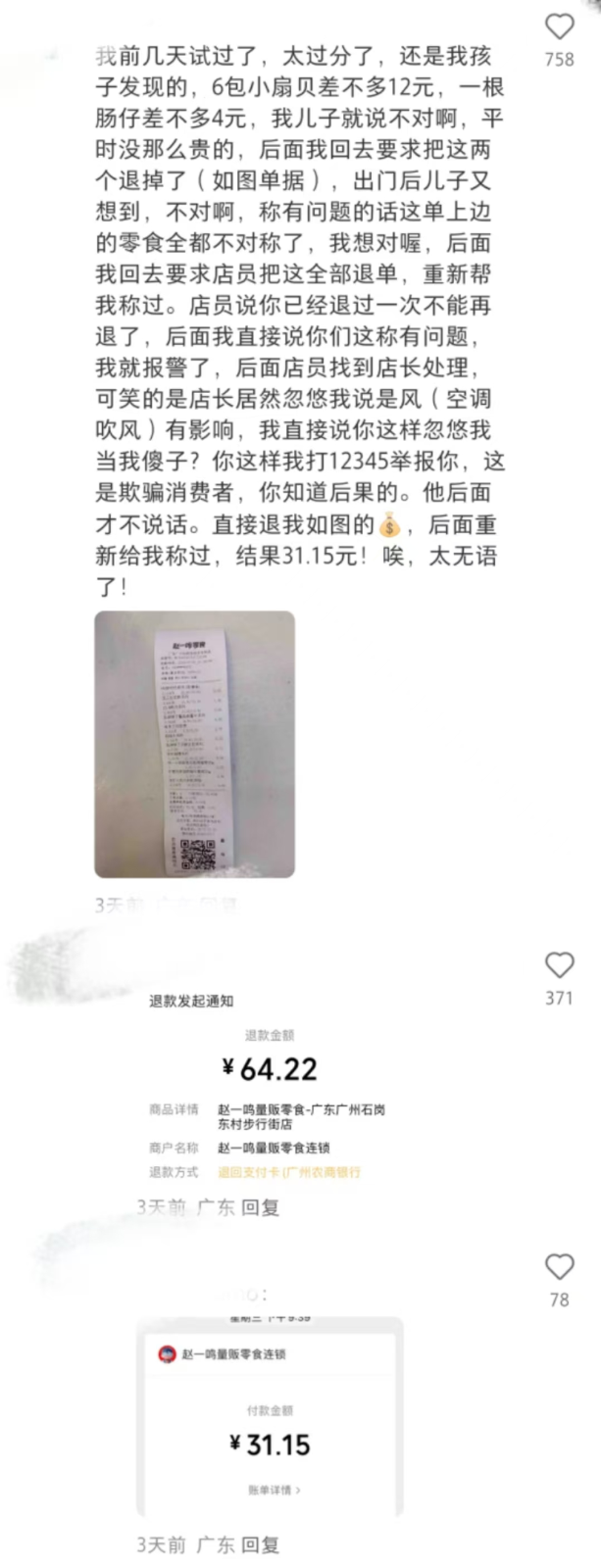Like the comment with 371 likes

[x=559, y=965]
